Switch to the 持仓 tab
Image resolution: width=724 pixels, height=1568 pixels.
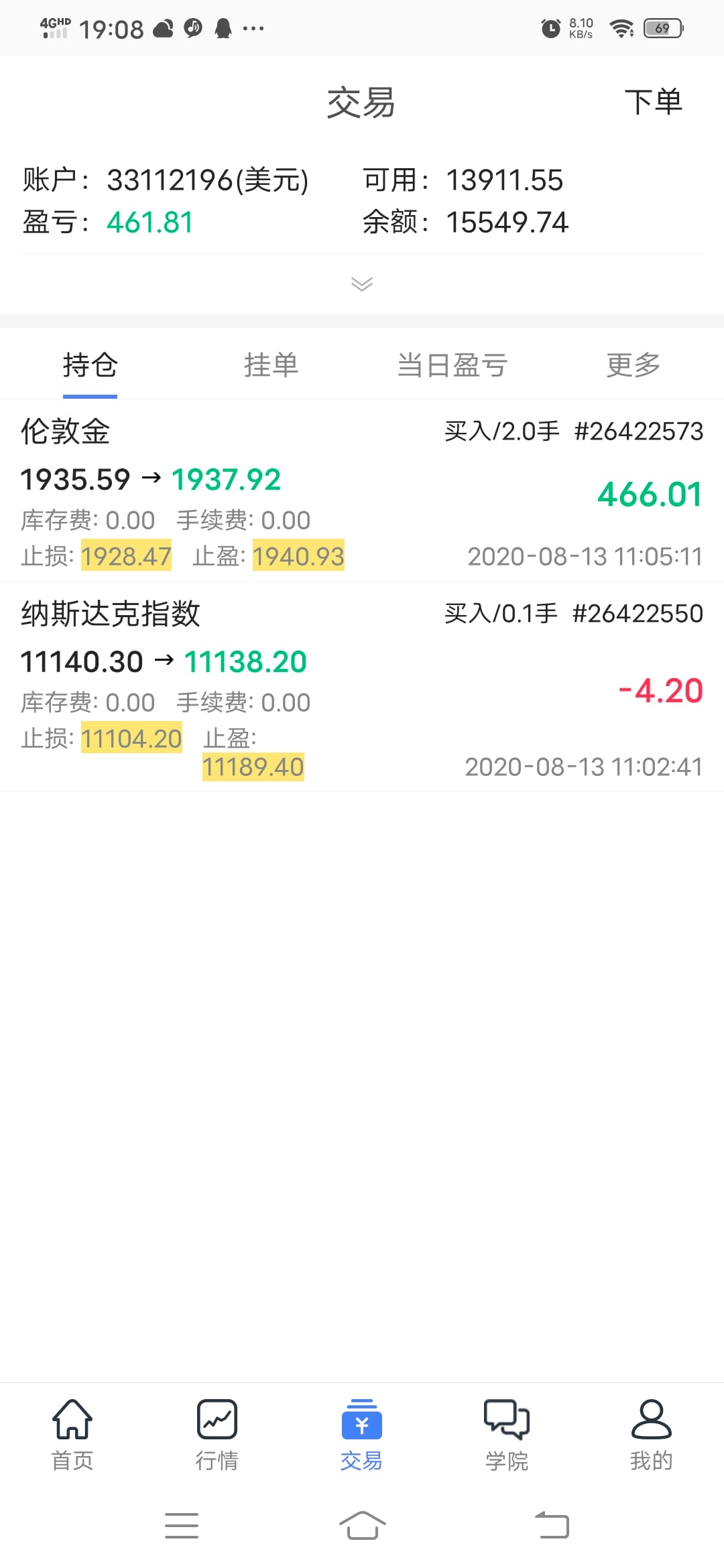point(90,366)
